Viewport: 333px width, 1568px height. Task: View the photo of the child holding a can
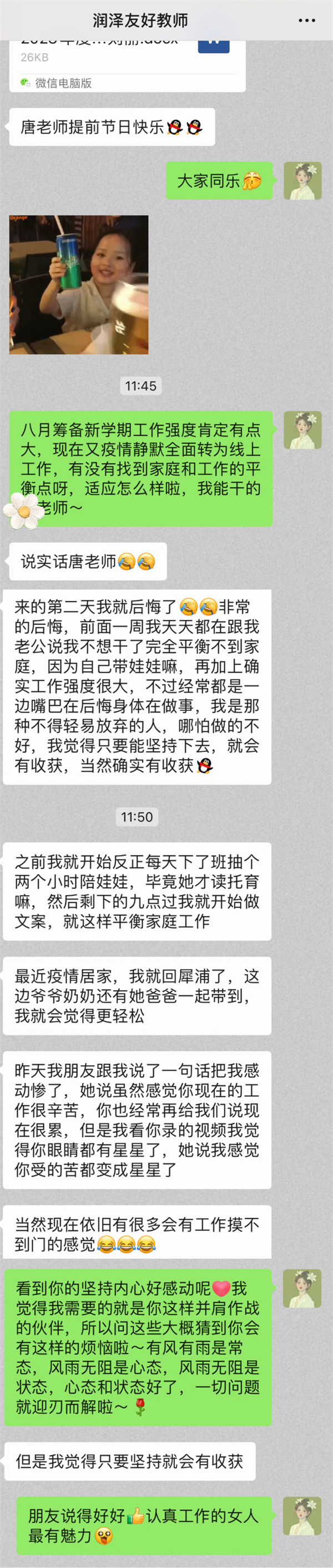coord(78,284)
